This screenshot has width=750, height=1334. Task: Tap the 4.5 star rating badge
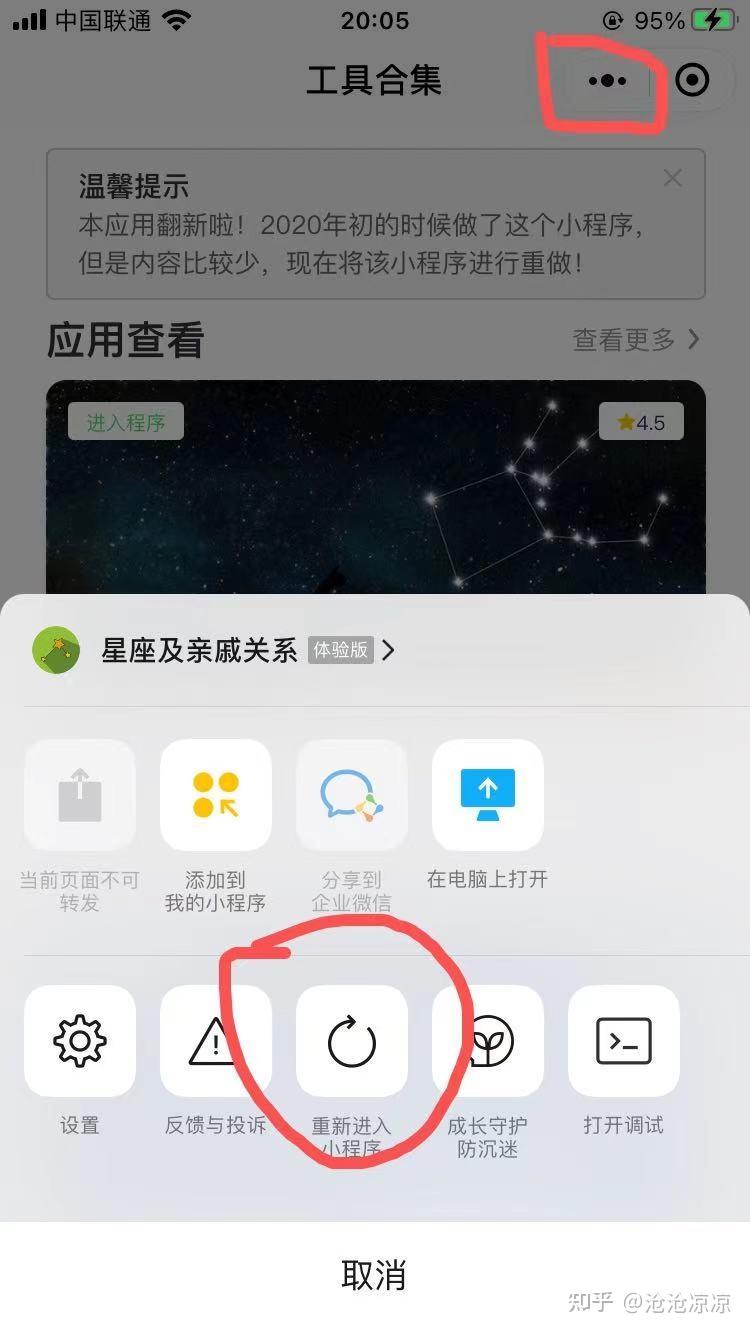641,422
